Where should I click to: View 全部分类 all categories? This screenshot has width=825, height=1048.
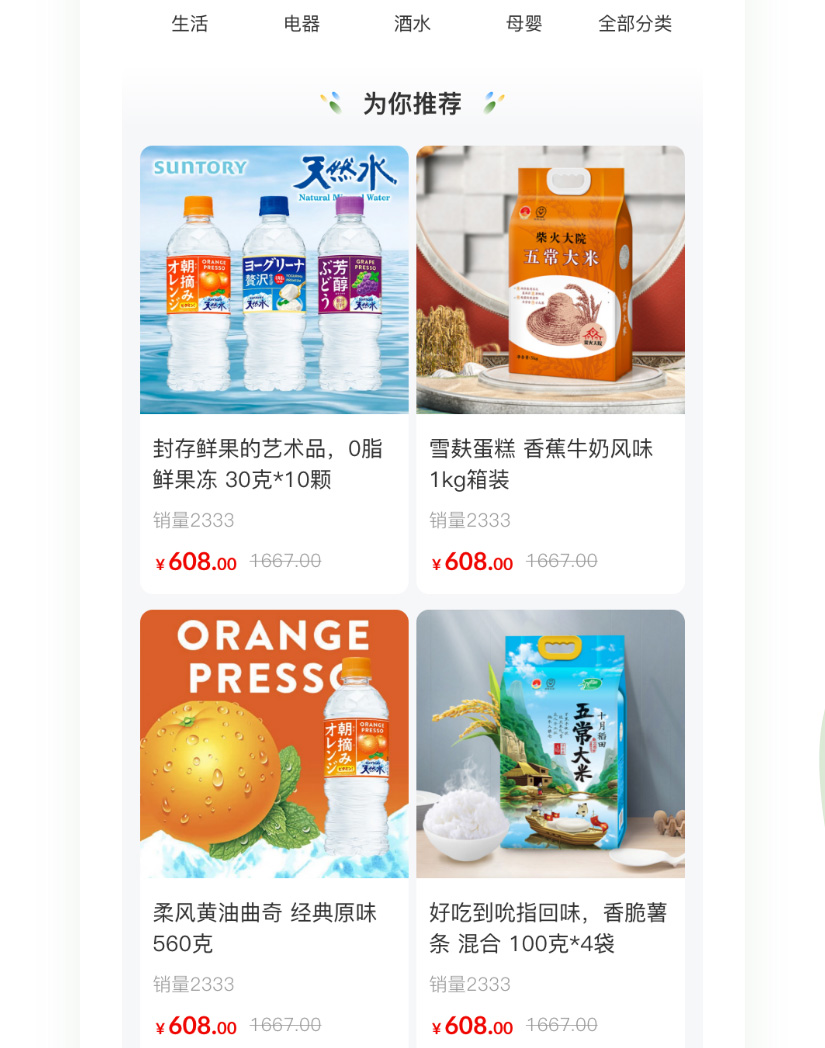[x=635, y=24]
